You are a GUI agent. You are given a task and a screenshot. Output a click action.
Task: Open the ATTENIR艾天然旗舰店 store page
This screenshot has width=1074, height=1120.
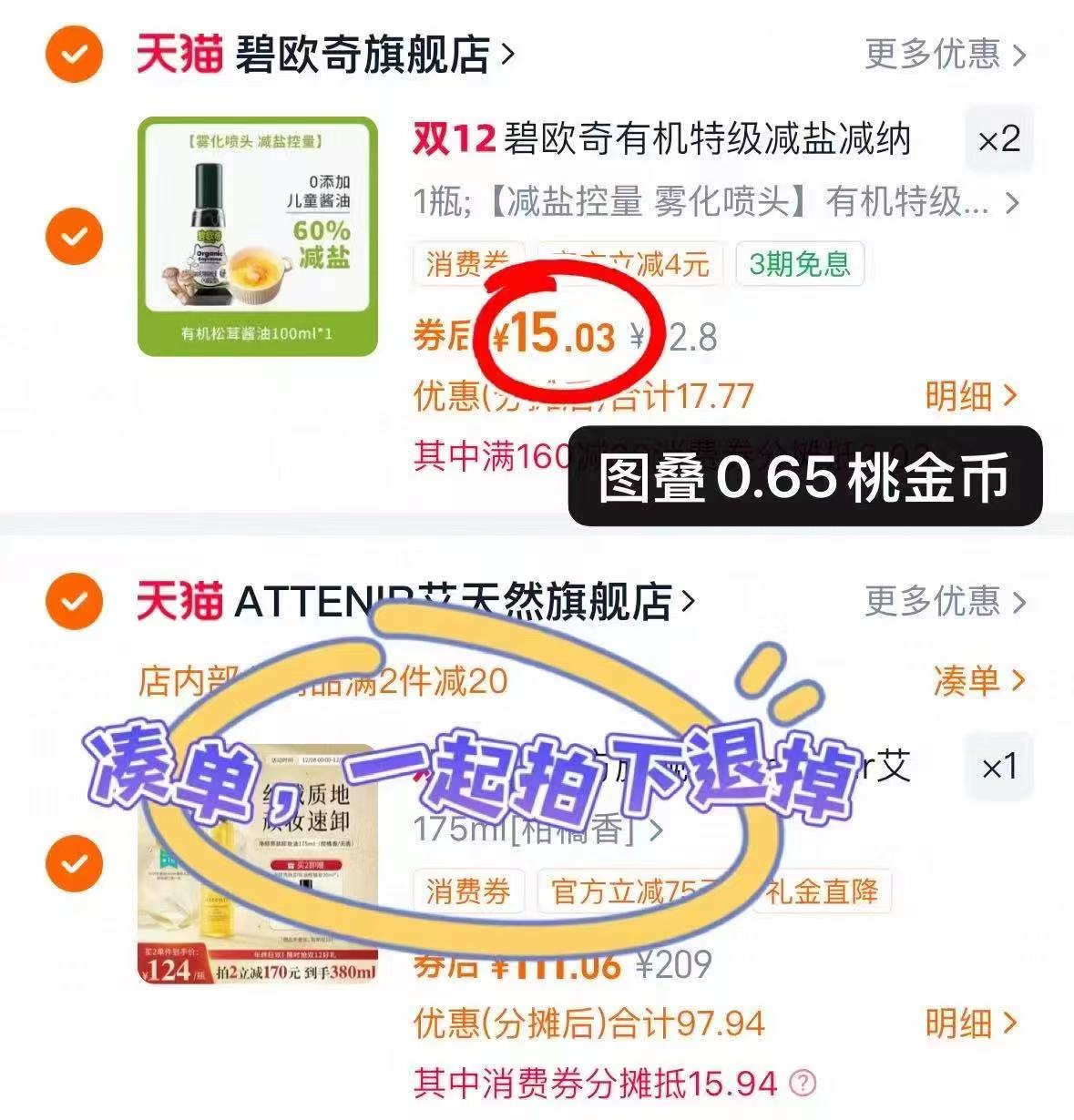coord(455,601)
